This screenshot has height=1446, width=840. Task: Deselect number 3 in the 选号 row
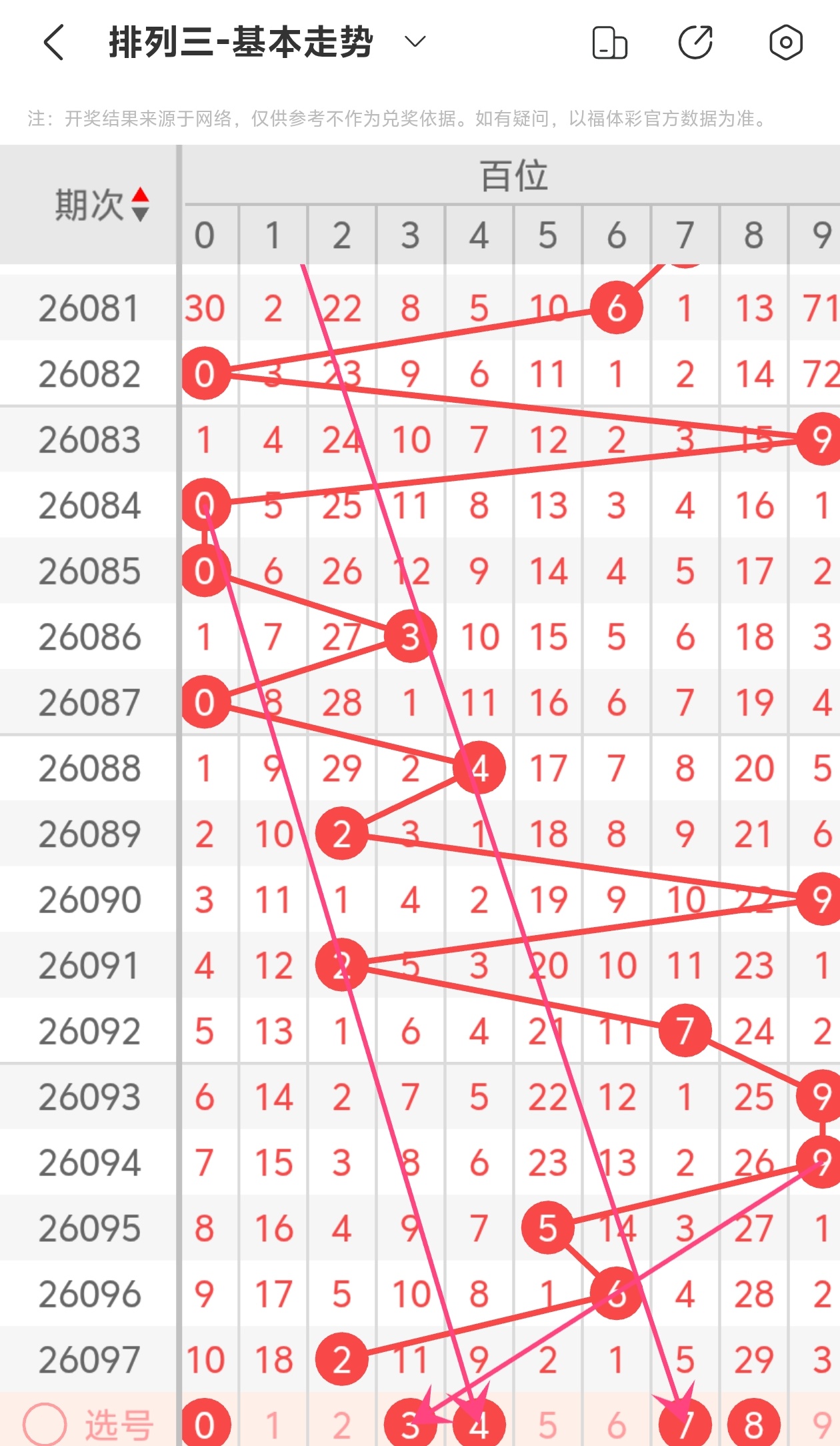410,1426
